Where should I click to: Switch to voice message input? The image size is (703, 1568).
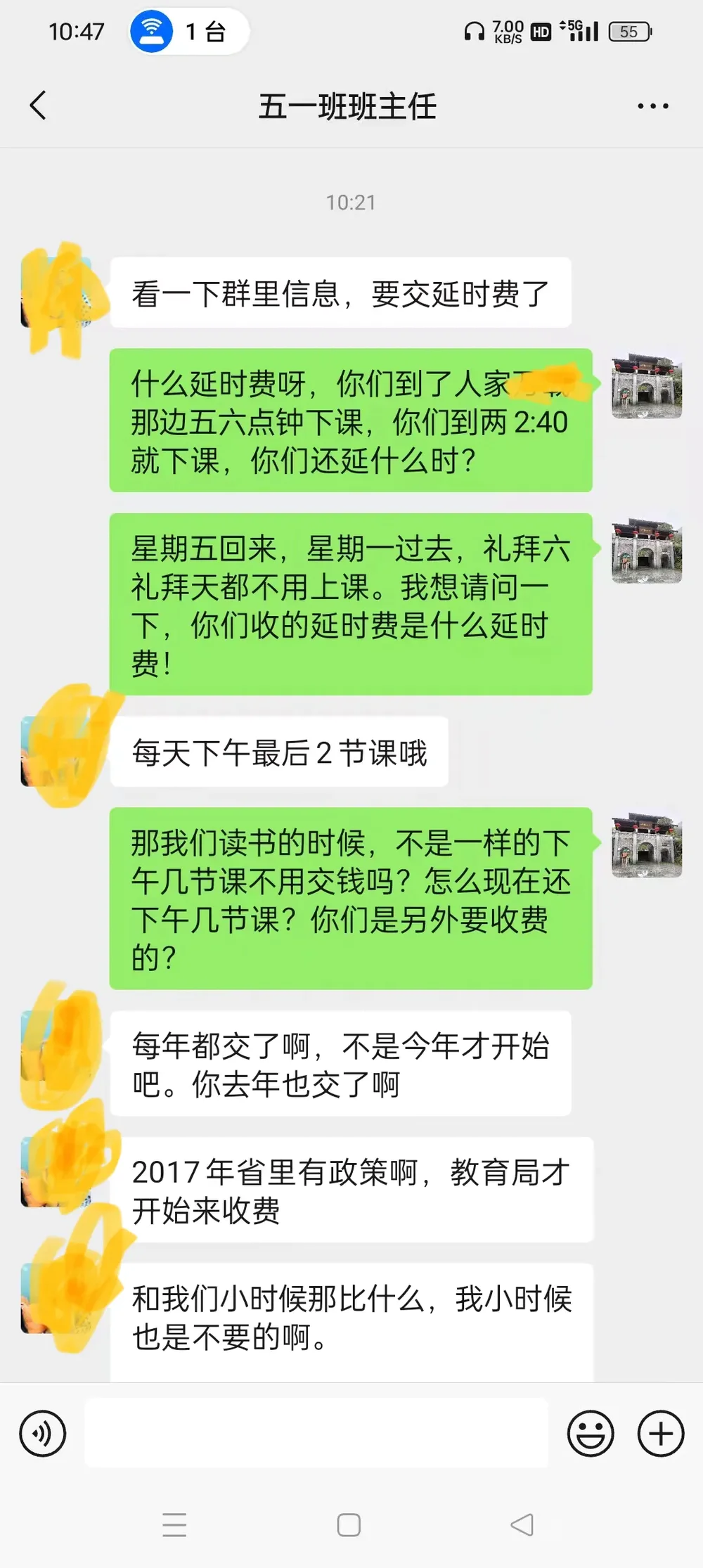click(x=43, y=1434)
